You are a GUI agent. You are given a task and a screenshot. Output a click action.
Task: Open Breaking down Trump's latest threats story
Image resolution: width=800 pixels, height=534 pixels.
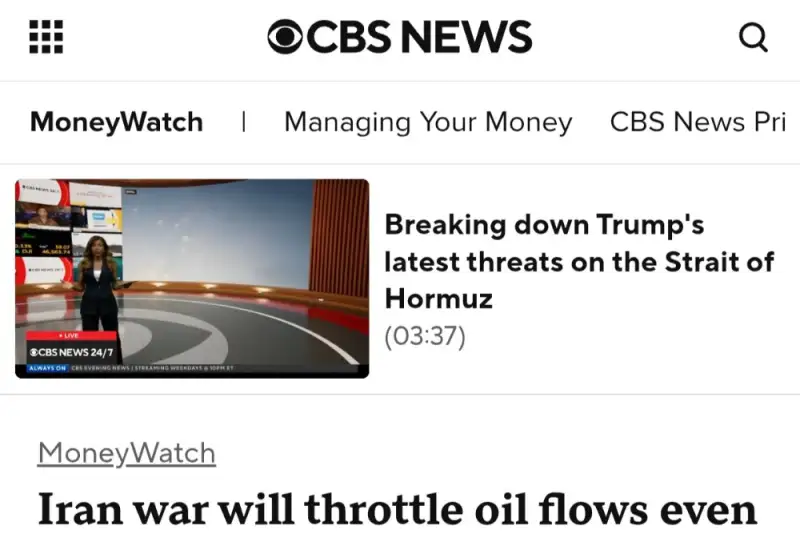point(578,261)
